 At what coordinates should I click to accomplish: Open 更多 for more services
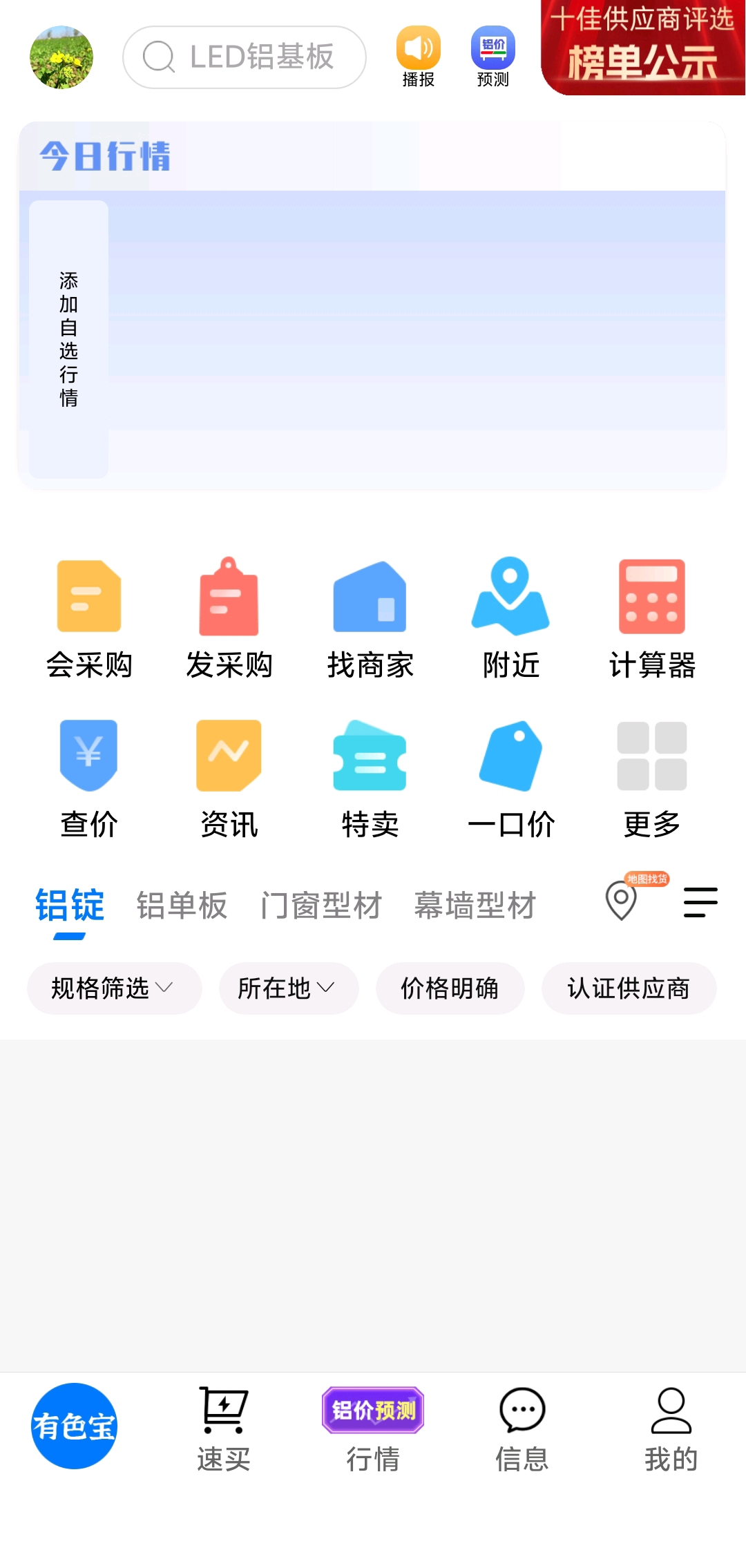[x=651, y=778]
